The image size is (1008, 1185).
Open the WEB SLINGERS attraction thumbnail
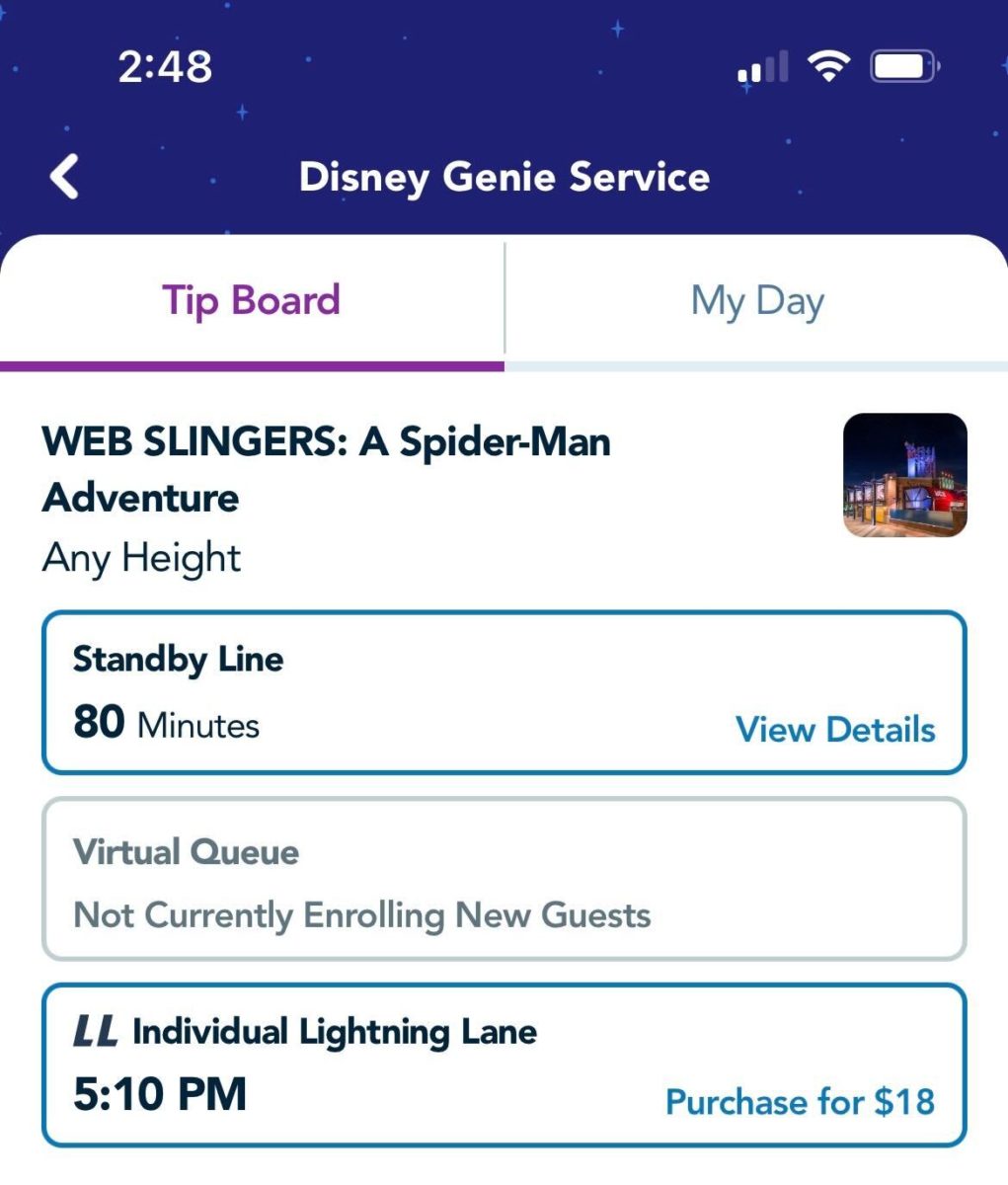point(904,475)
